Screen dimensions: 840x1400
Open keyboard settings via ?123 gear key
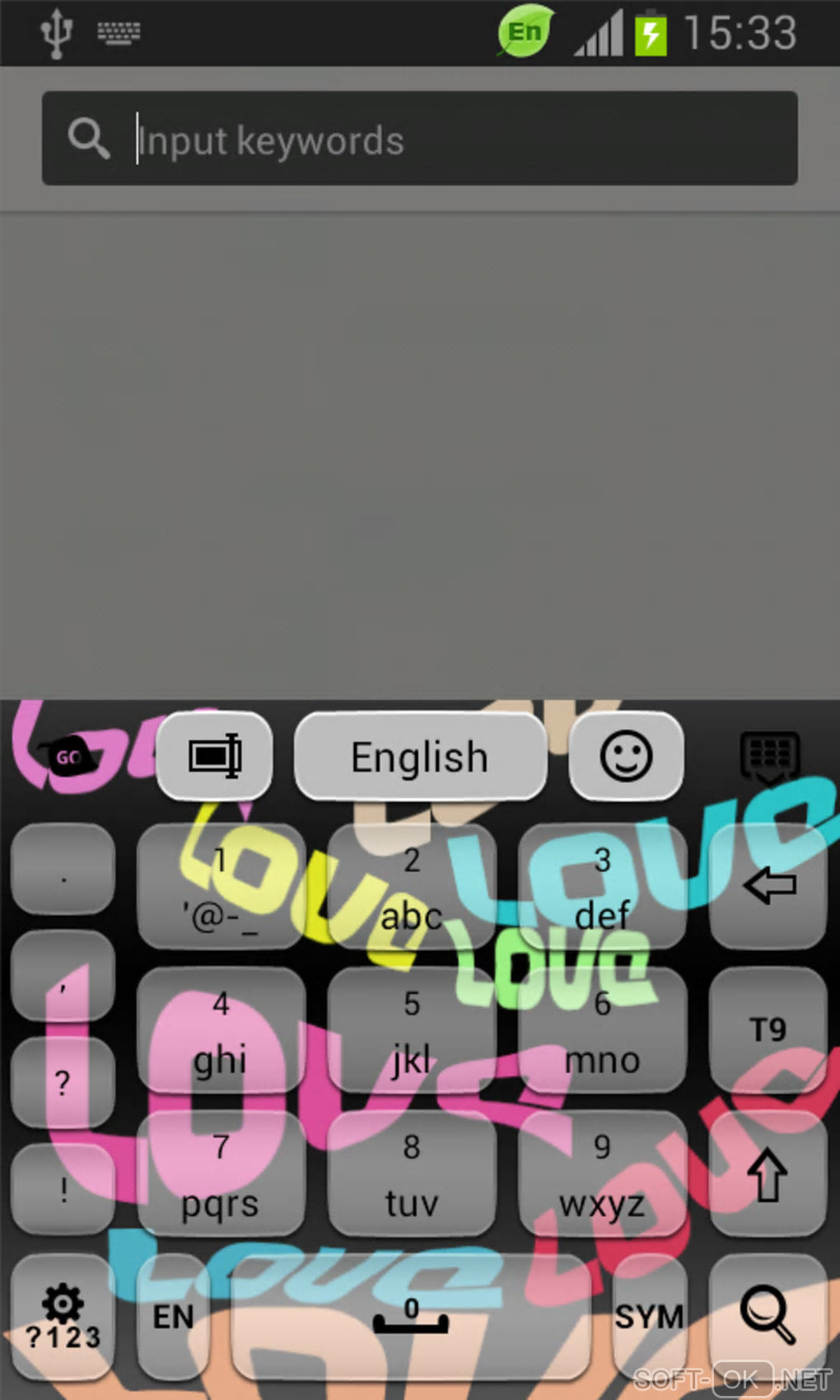pos(63,1318)
